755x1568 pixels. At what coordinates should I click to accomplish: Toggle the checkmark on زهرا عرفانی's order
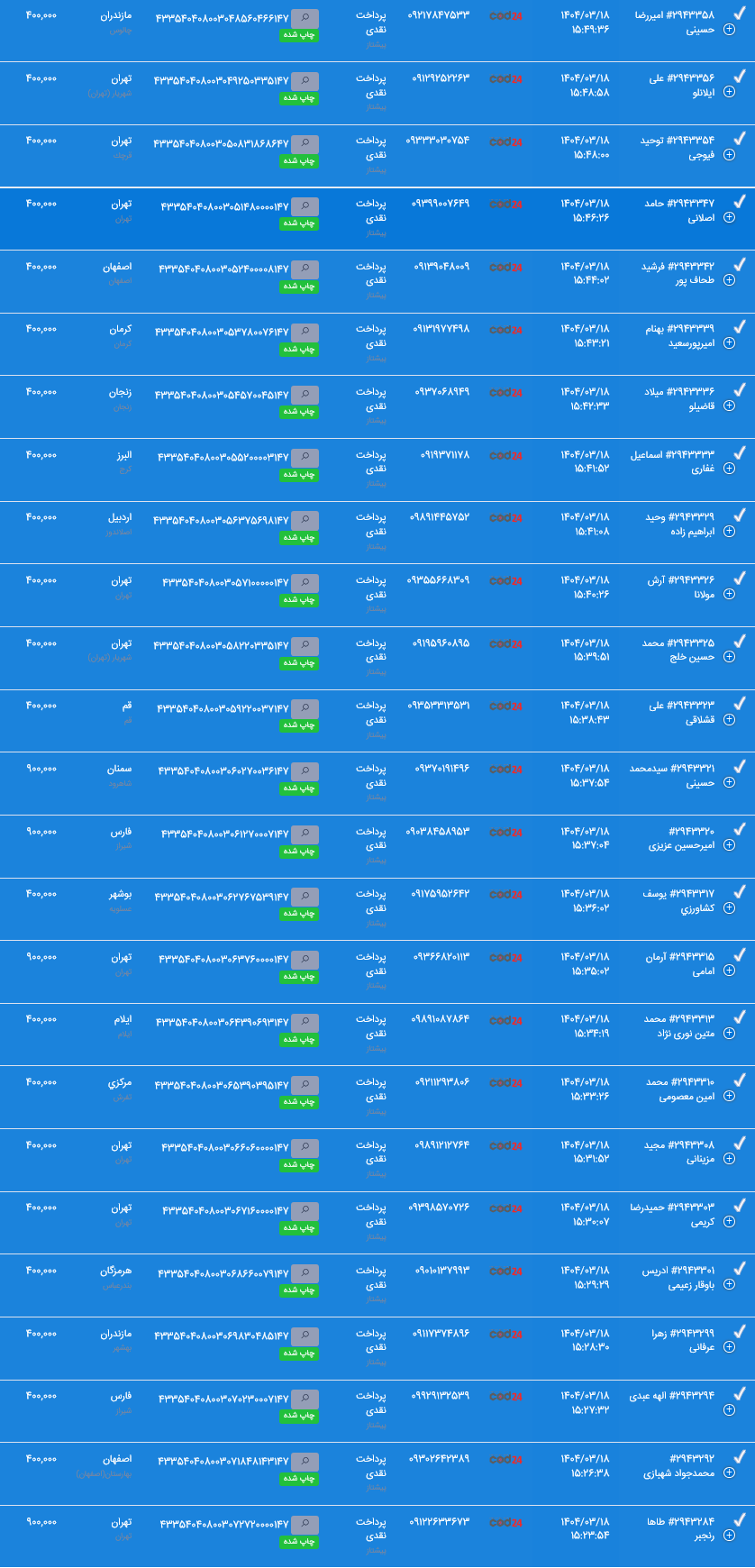pos(739,1331)
